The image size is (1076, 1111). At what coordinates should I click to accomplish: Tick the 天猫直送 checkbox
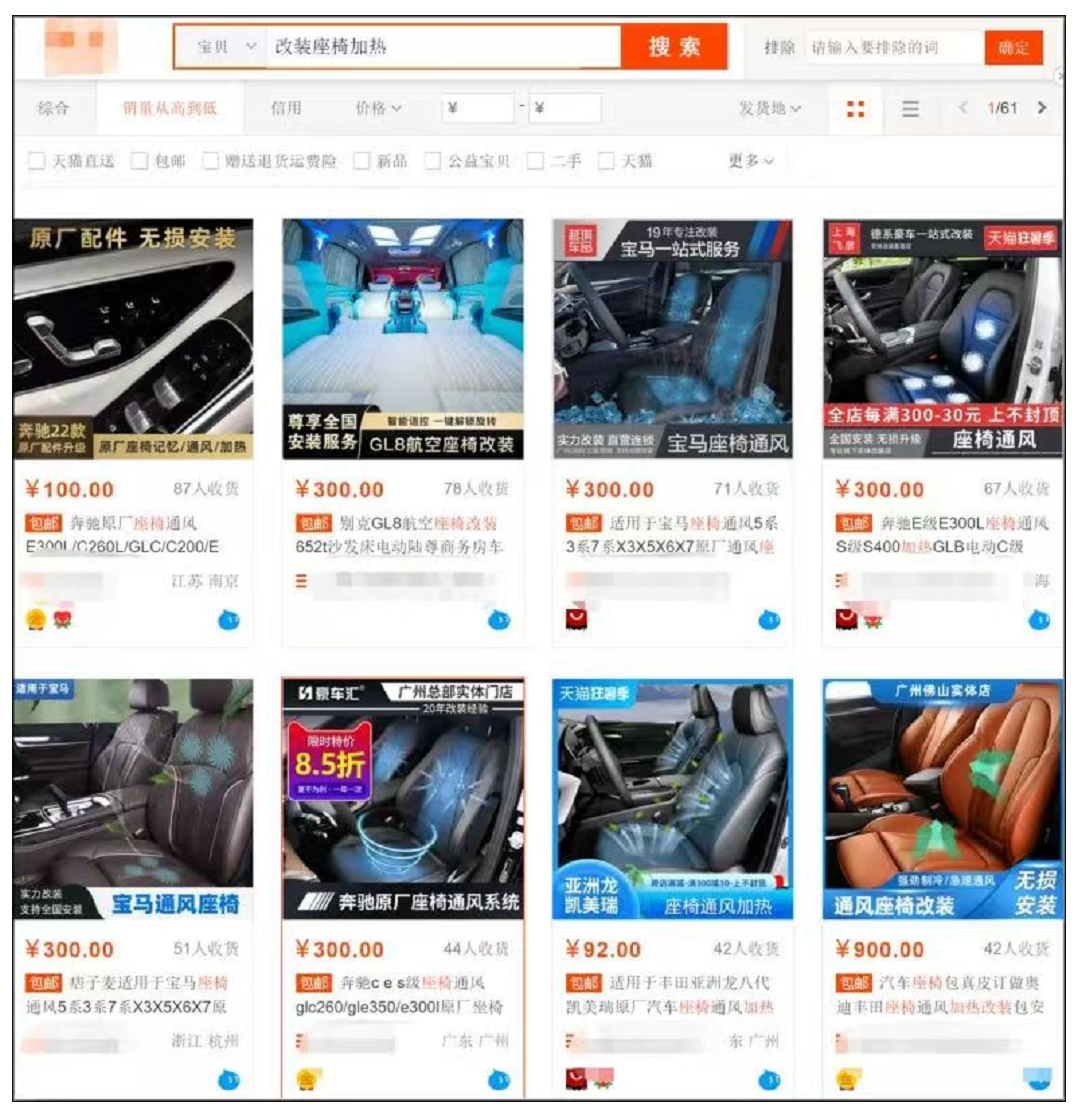click(37, 161)
